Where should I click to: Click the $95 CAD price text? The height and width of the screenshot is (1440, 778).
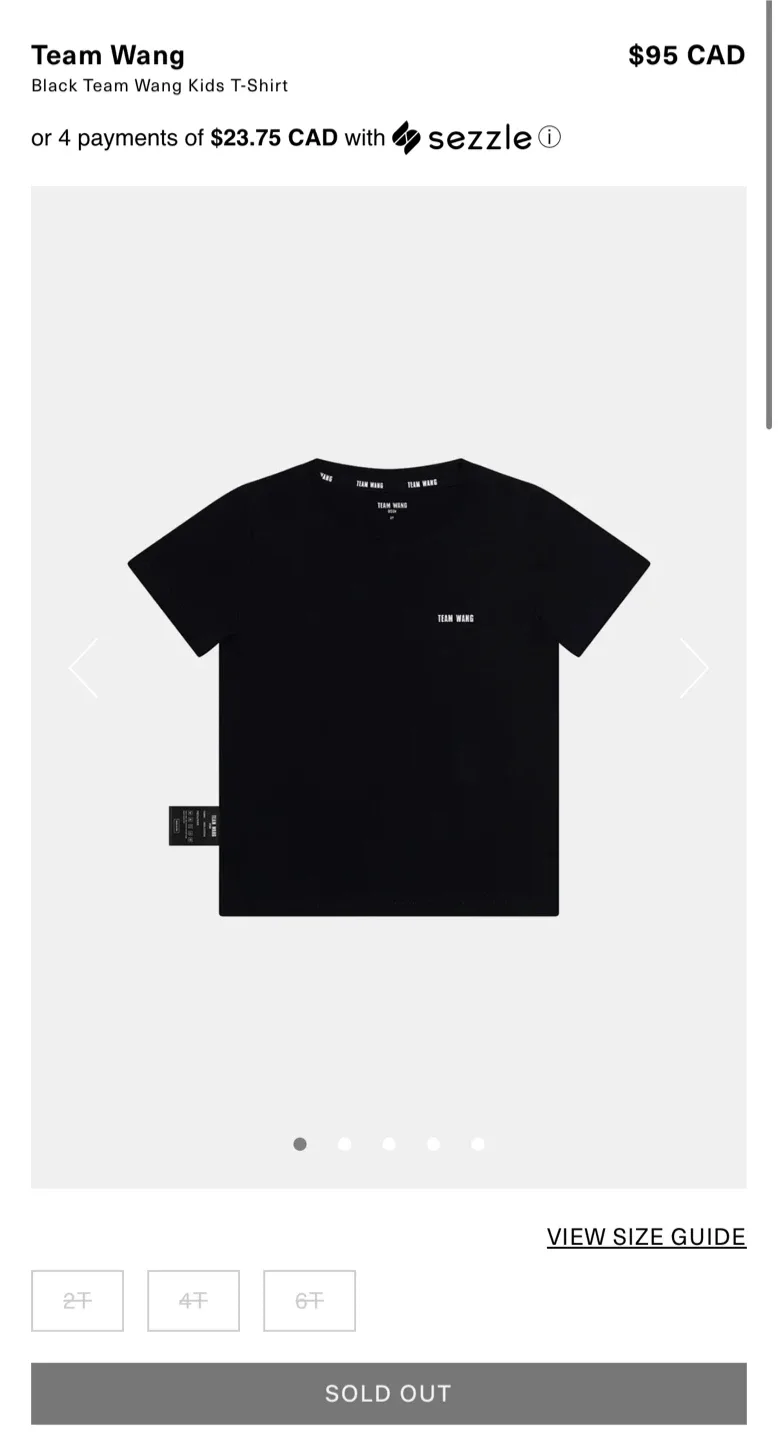click(687, 55)
